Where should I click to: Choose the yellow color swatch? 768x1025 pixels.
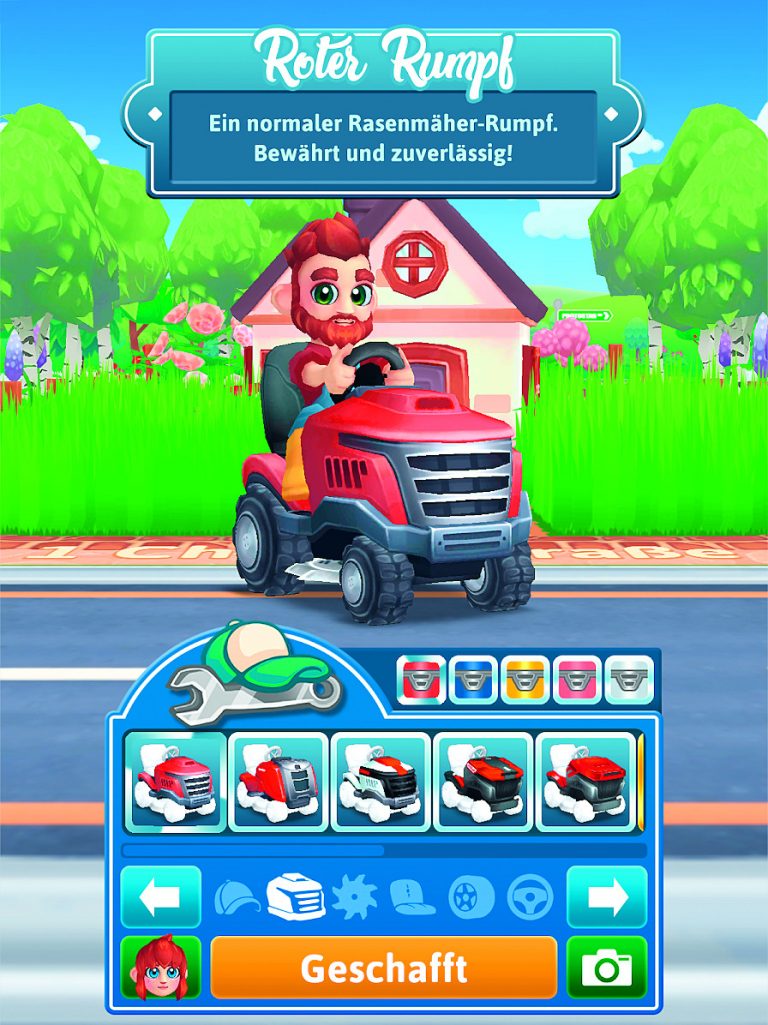[525, 680]
